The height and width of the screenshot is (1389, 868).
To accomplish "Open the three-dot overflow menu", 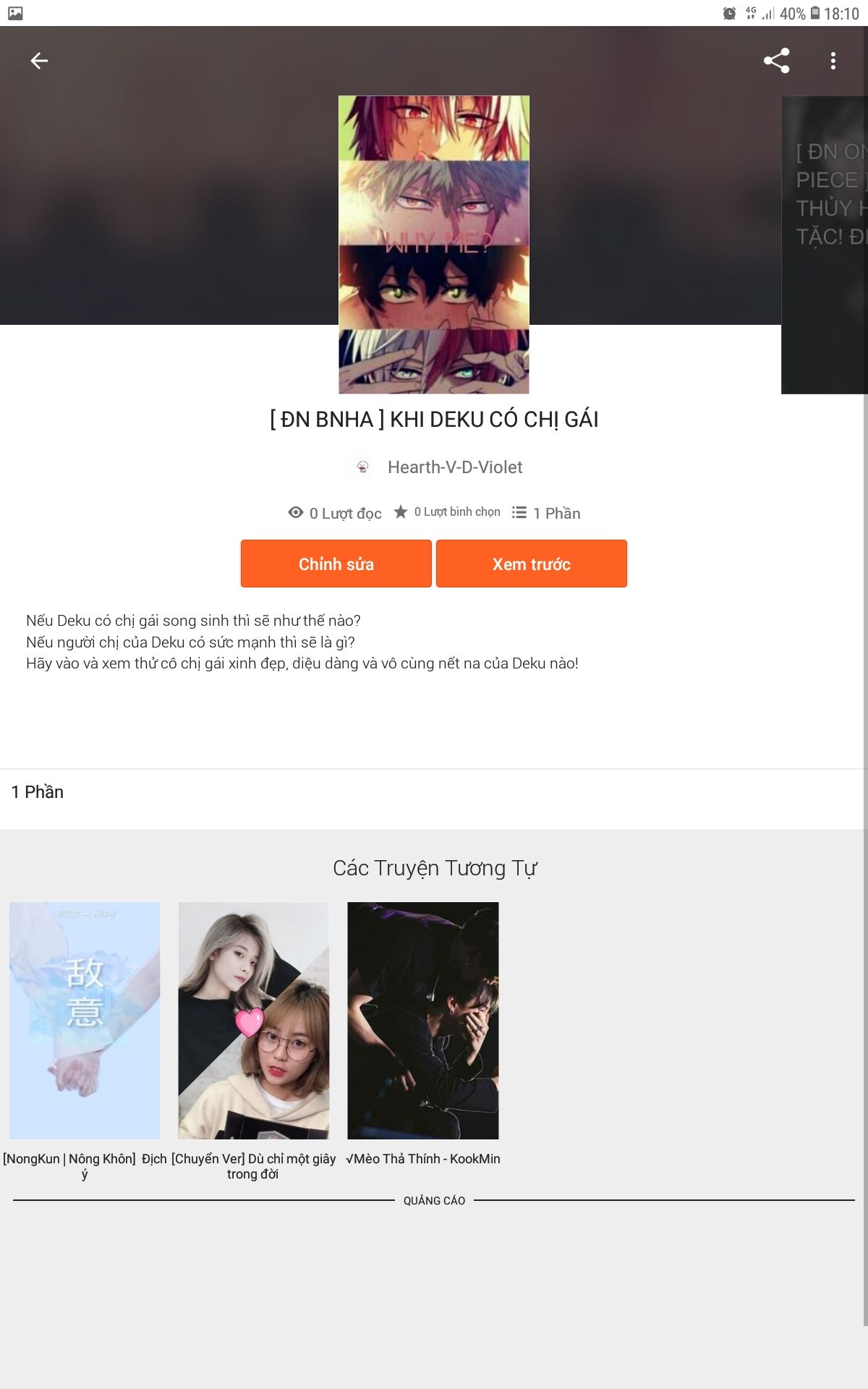I will click(x=833, y=61).
